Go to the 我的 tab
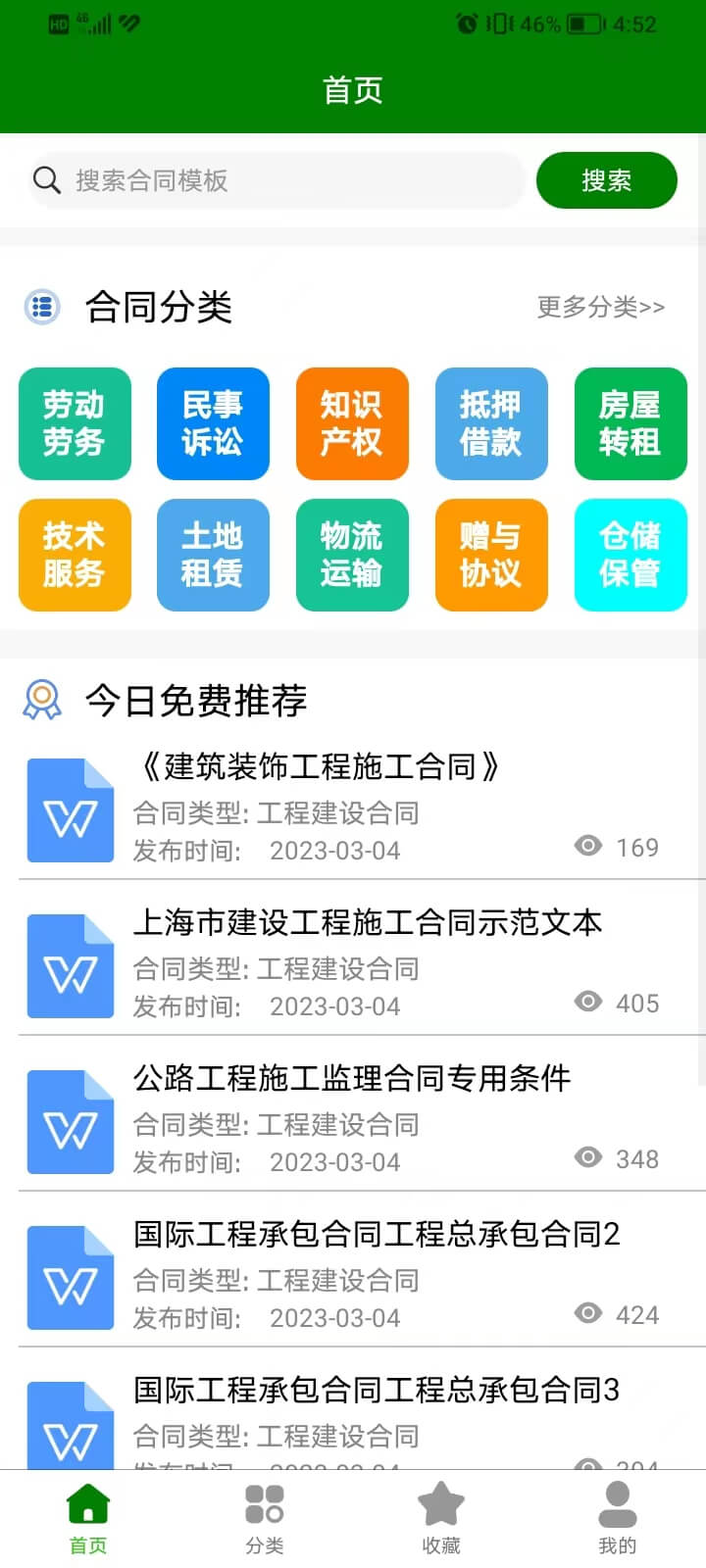706x1568 pixels. pos(618,1519)
